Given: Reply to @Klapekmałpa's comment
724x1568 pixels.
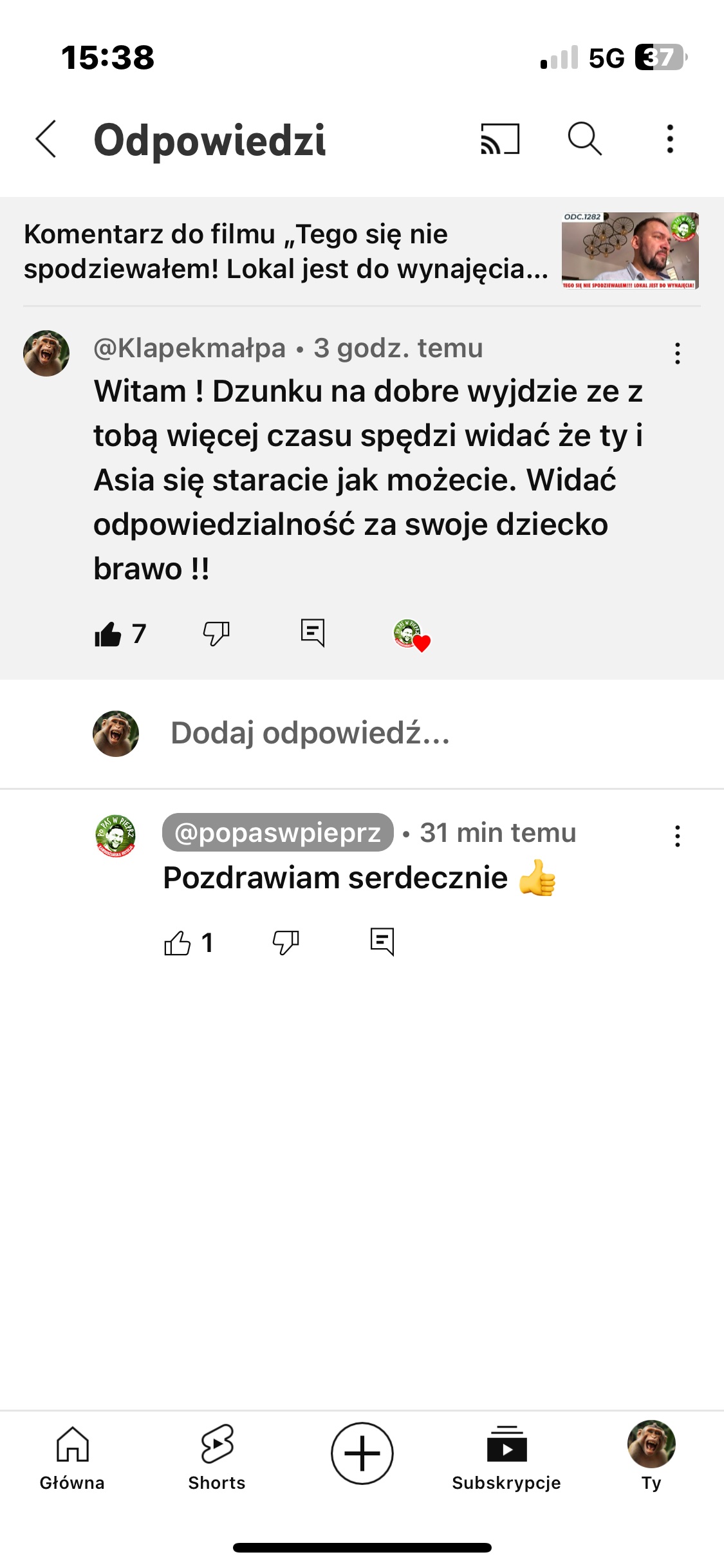Looking at the screenshot, I should (313, 633).
